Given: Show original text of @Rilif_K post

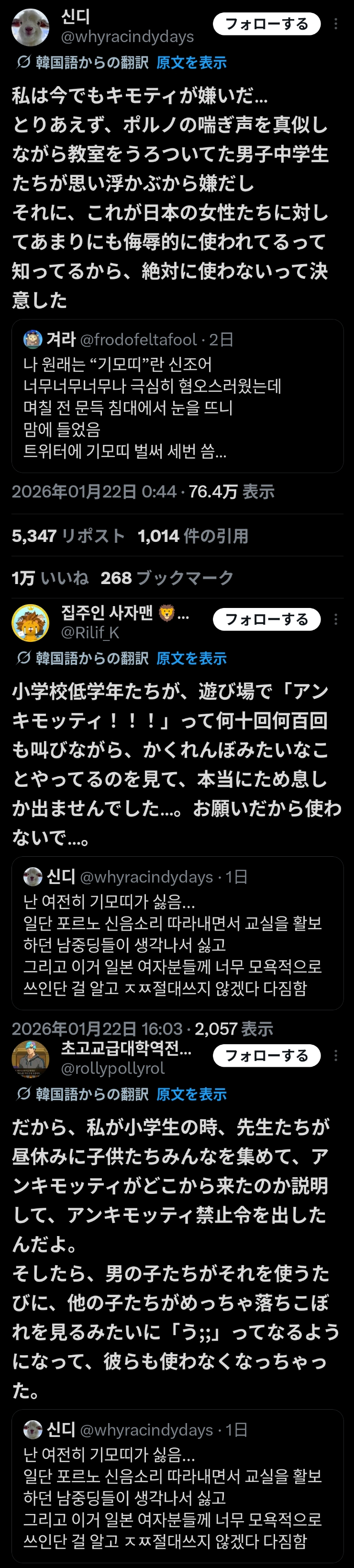Looking at the screenshot, I should [191, 658].
